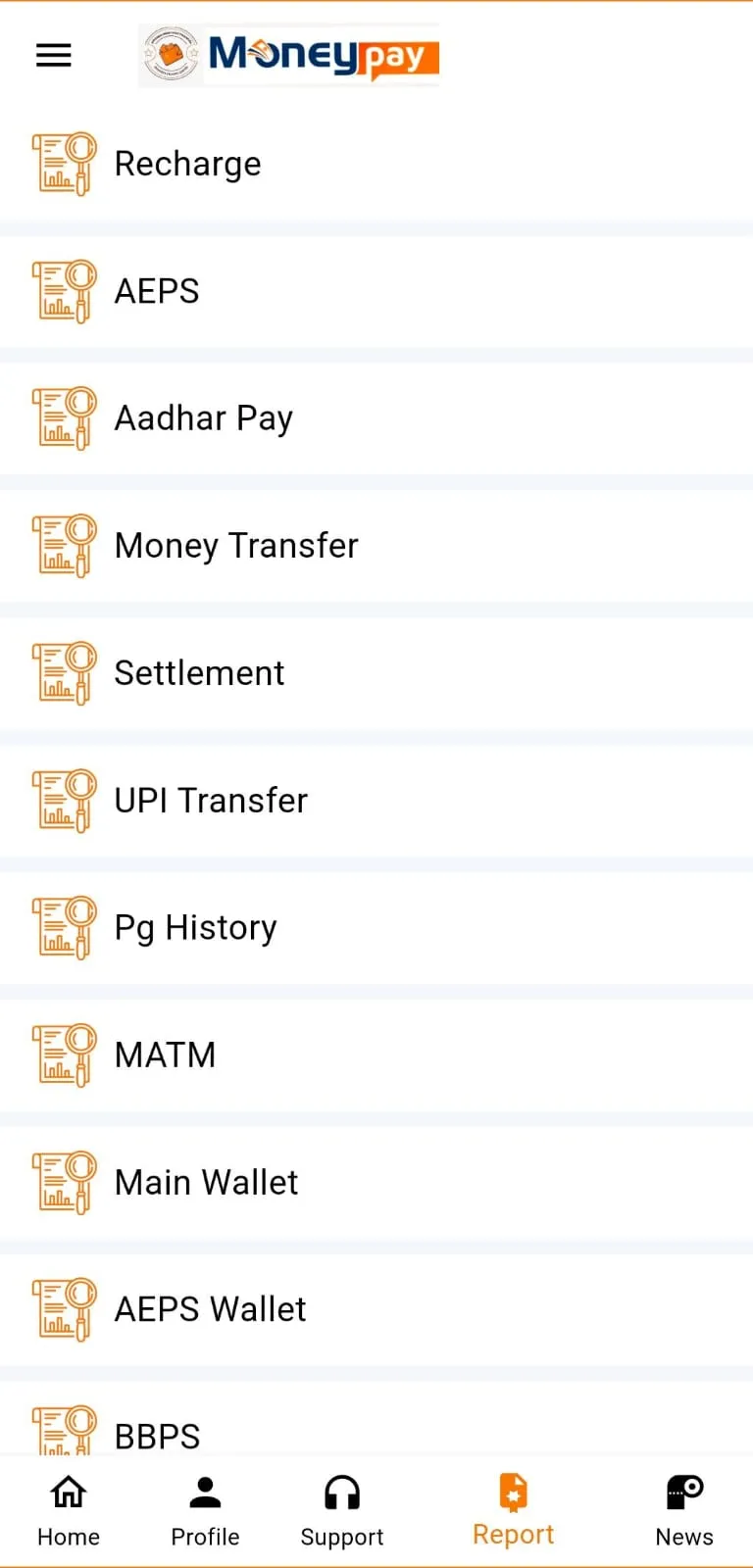Open the BBPS report
This screenshot has width=753, height=1568.
pos(376,1419)
